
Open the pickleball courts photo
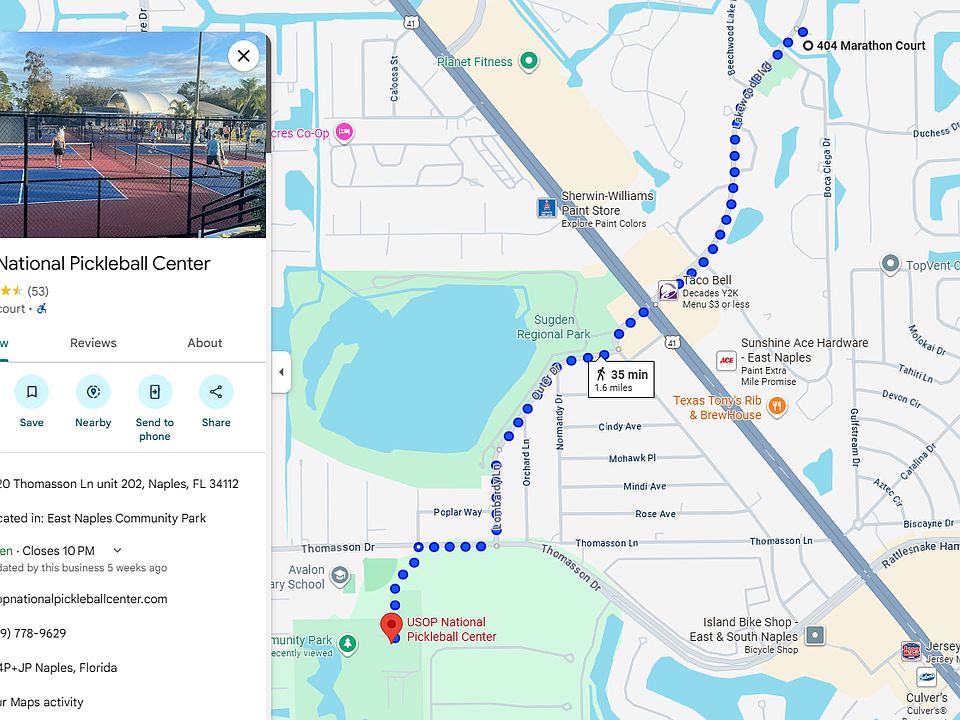click(133, 135)
